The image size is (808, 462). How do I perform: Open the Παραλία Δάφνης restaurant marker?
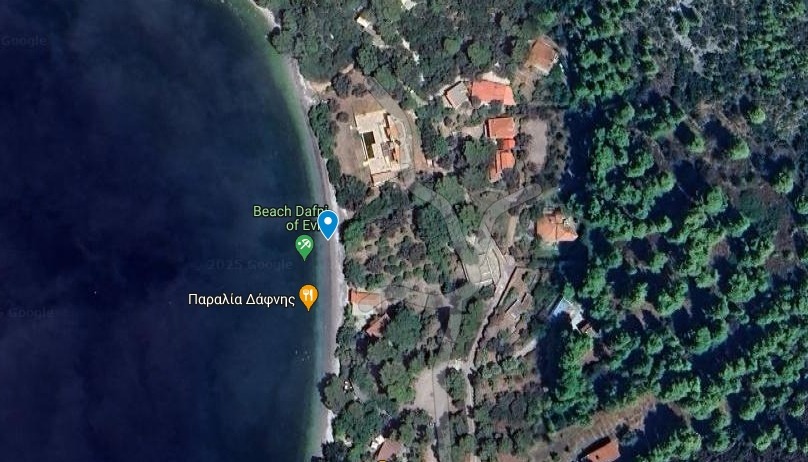(x=308, y=296)
